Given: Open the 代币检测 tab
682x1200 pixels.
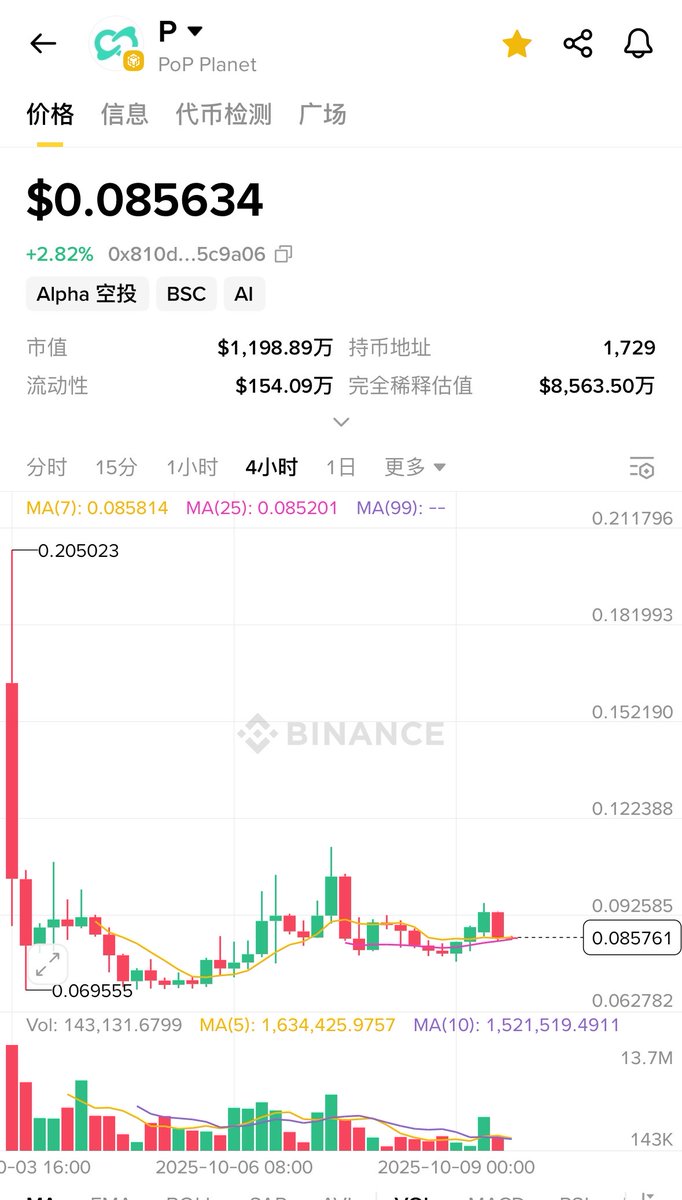Looking at the screenshot, I should [x=223, y=114].
